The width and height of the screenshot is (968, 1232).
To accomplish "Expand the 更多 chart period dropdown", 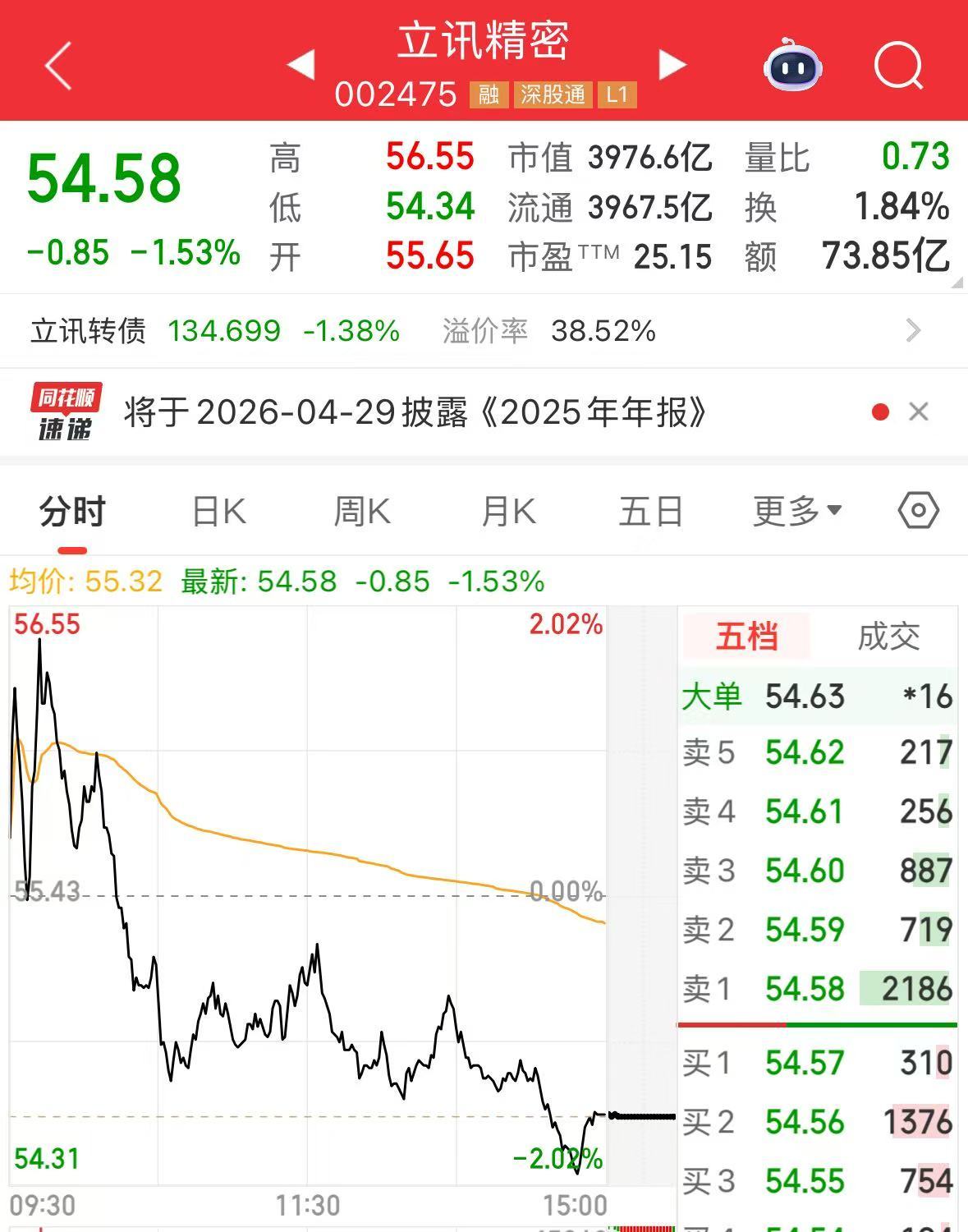I will coord(797,513).
